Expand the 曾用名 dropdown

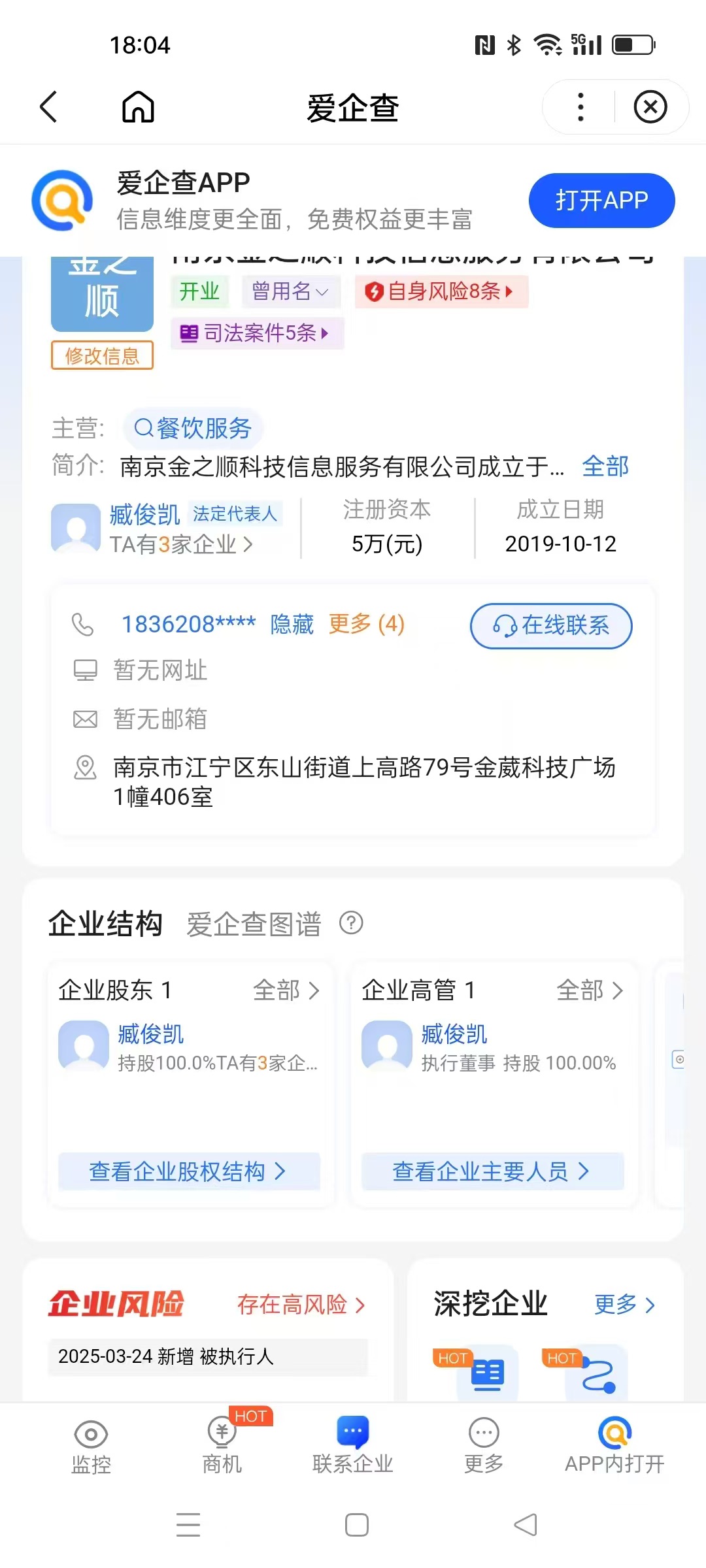click(x=290, y=291)
